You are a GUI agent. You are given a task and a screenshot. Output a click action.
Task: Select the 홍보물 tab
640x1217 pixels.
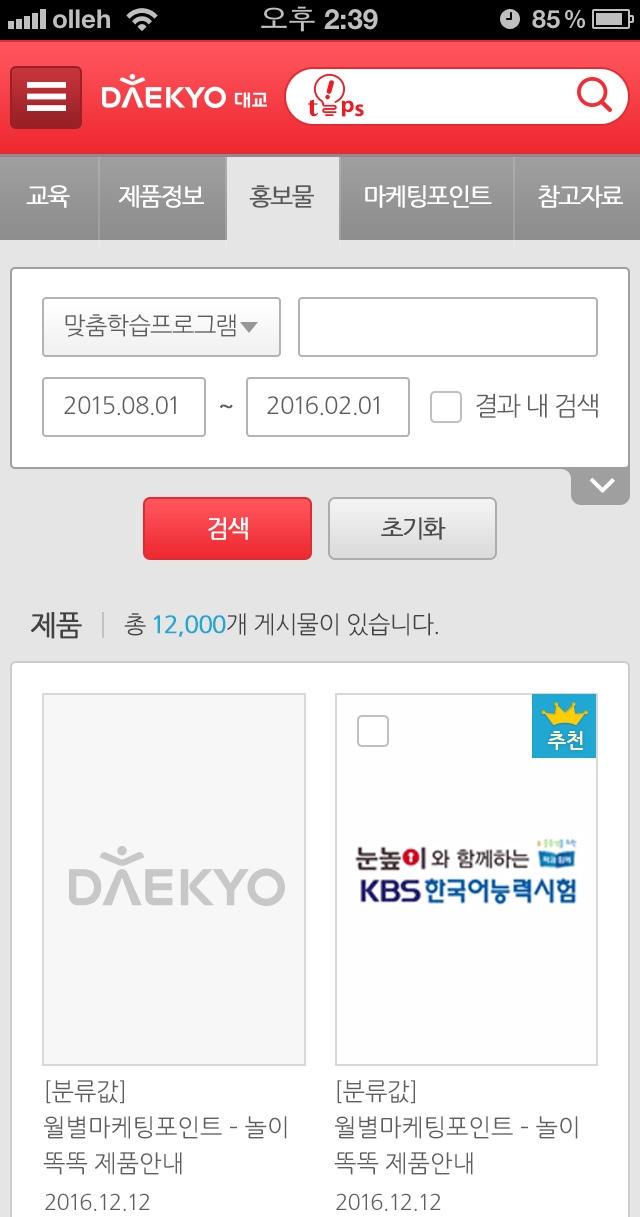pos(282,197)
